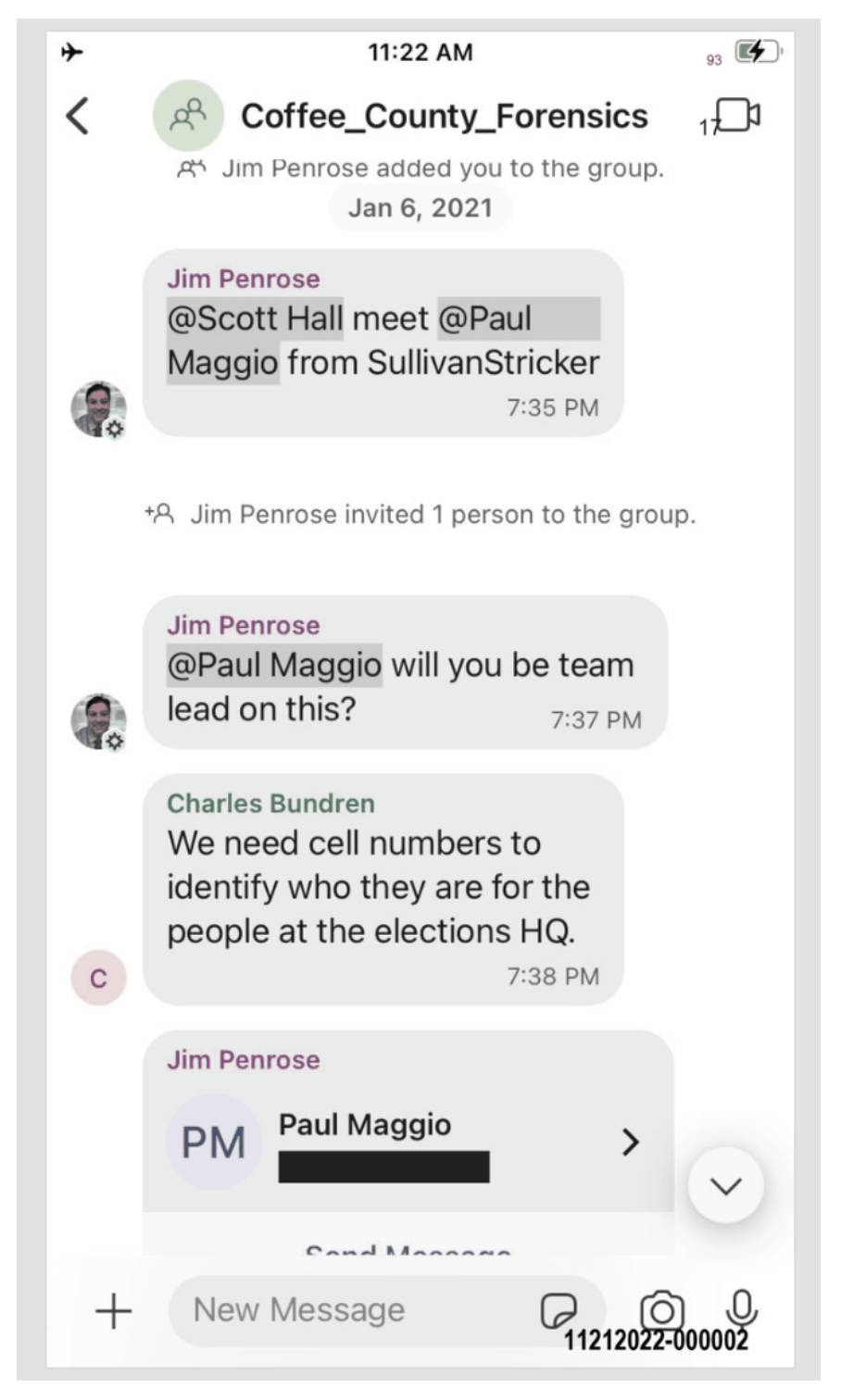Open the shared Paul Maggio contact card
This screenshot has width=841, height=1400.
point(408,1143)
